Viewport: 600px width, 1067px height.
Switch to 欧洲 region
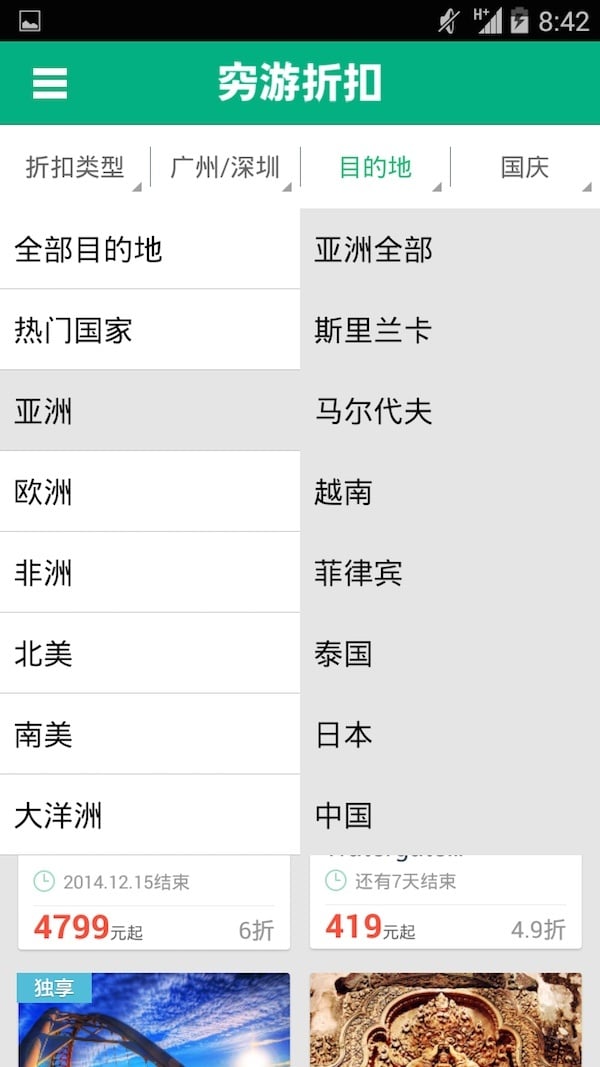[150, 492]
